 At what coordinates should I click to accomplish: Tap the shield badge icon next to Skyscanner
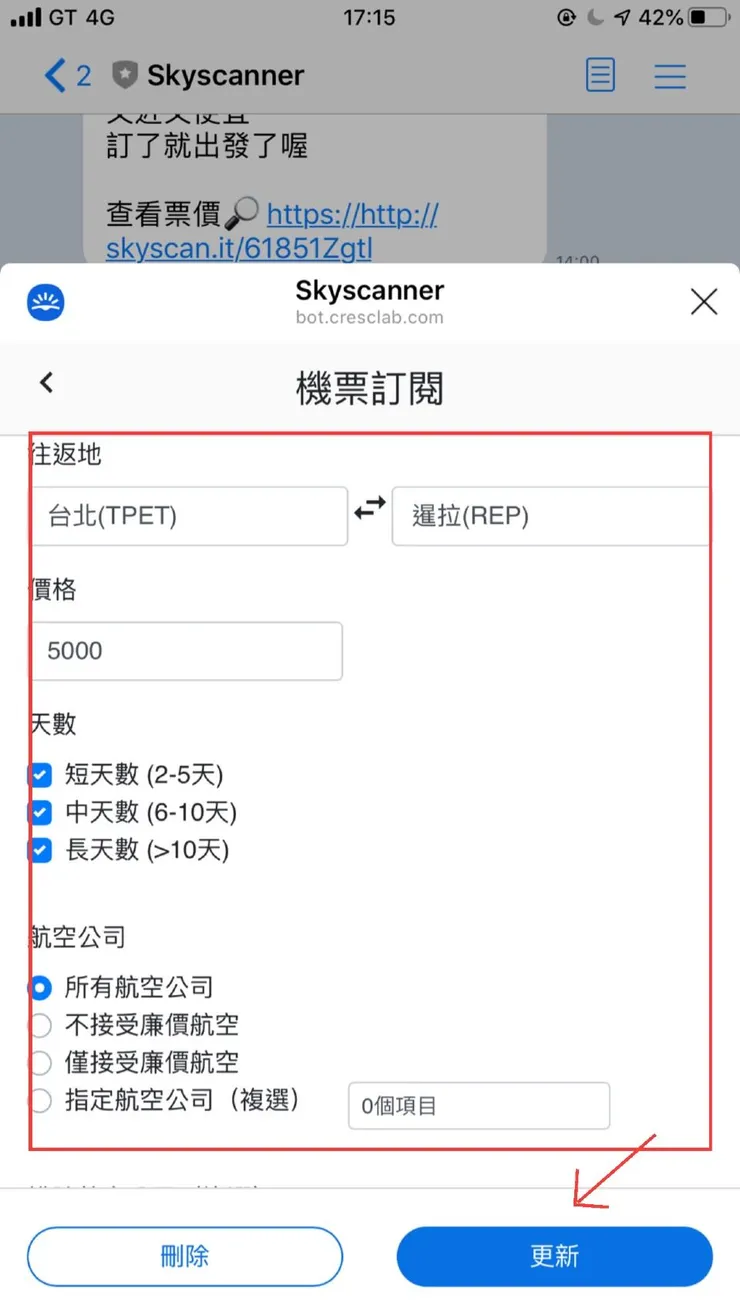(127, 75)
